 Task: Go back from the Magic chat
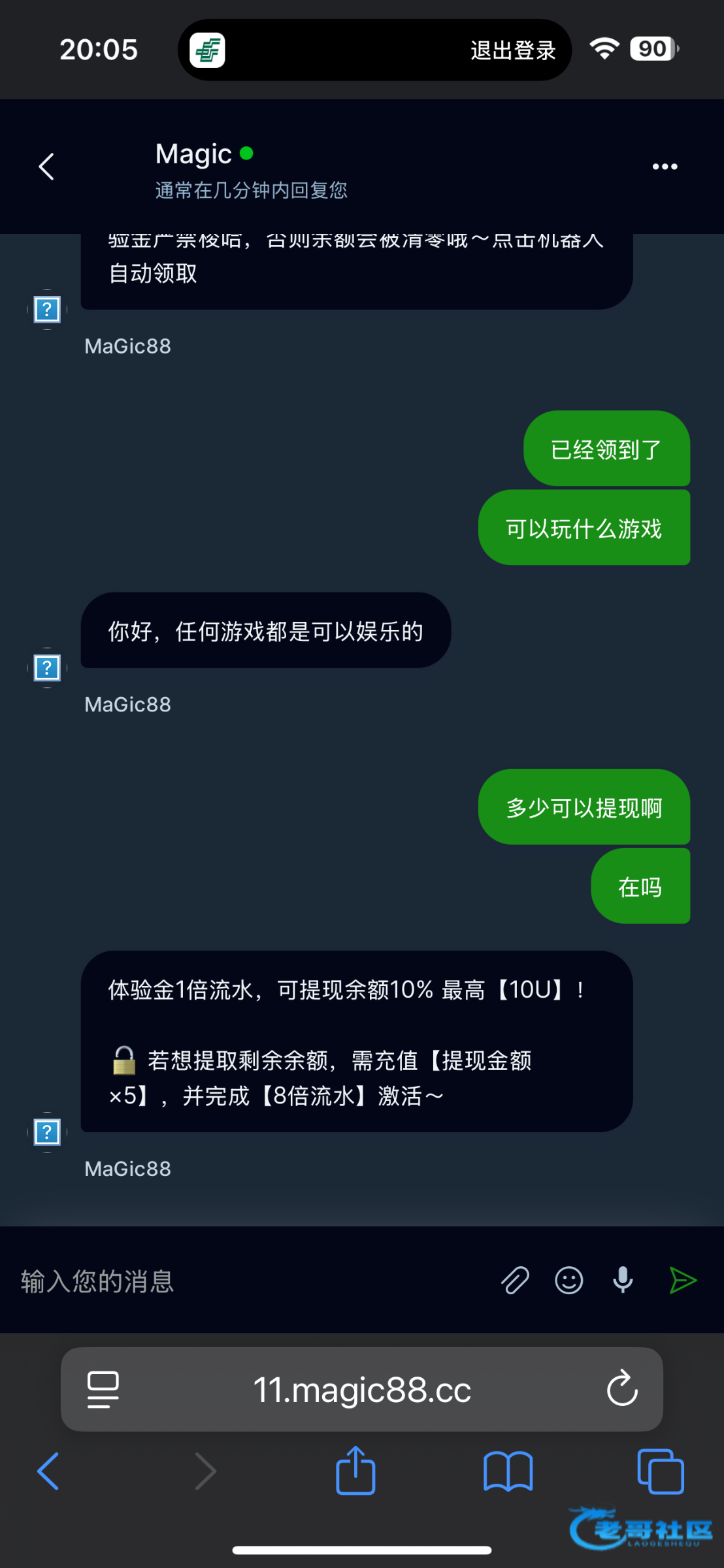[46, 167]
